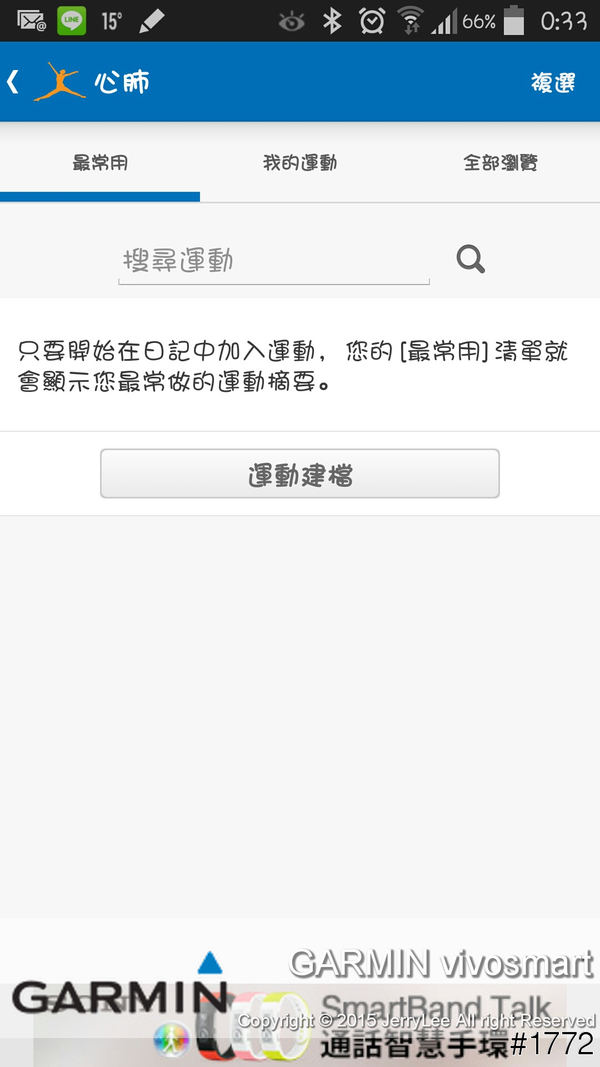Switch to the 我的運動 tab
600x1067 pixels.
point(300,163)
